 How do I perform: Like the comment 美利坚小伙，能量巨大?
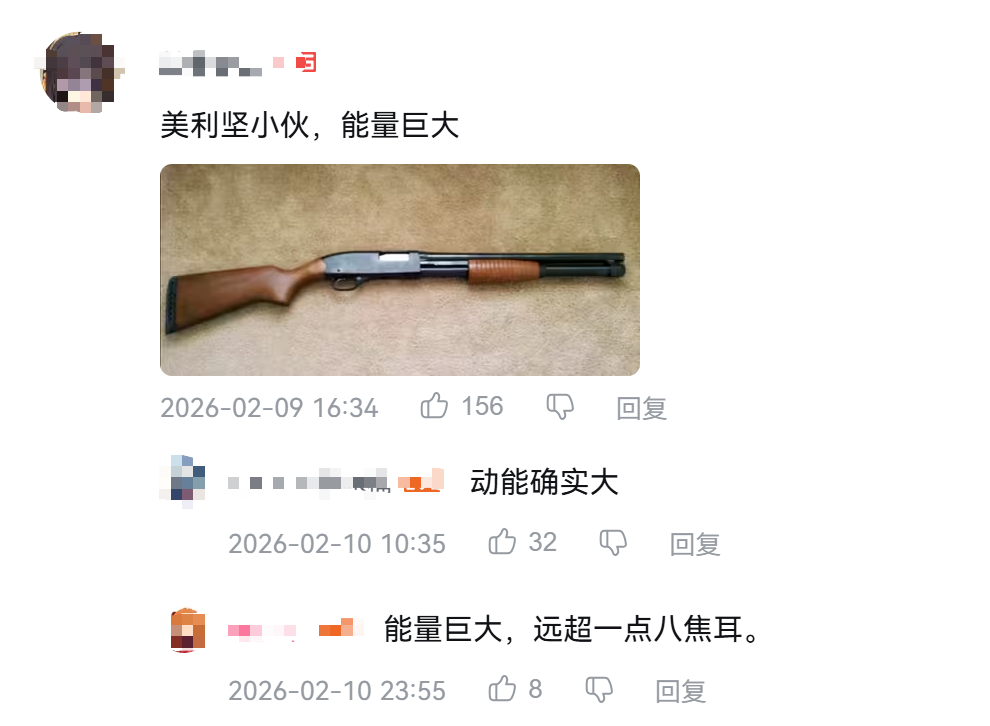[435, 406]
